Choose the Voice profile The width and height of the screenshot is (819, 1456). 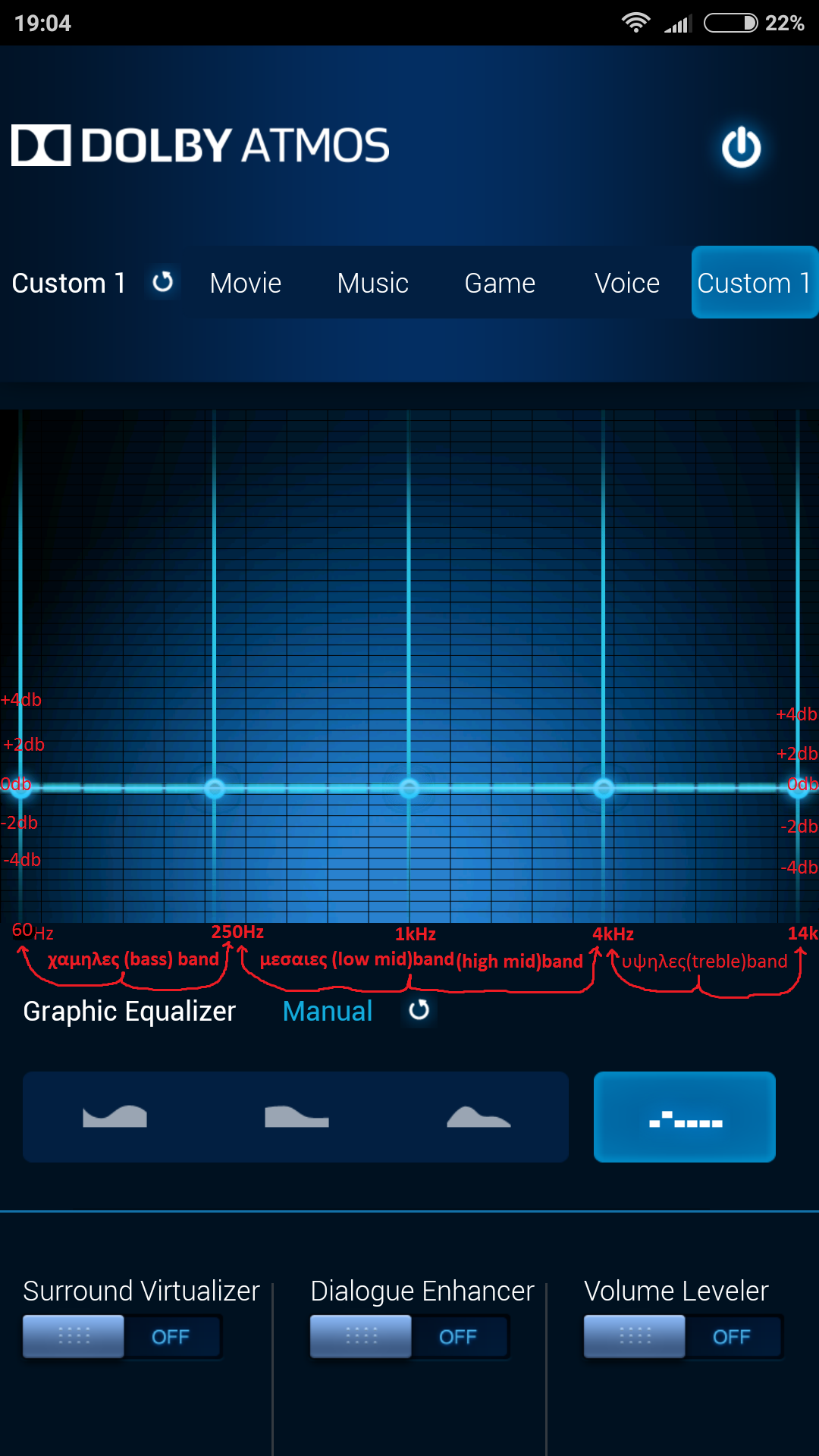point(626,283)
